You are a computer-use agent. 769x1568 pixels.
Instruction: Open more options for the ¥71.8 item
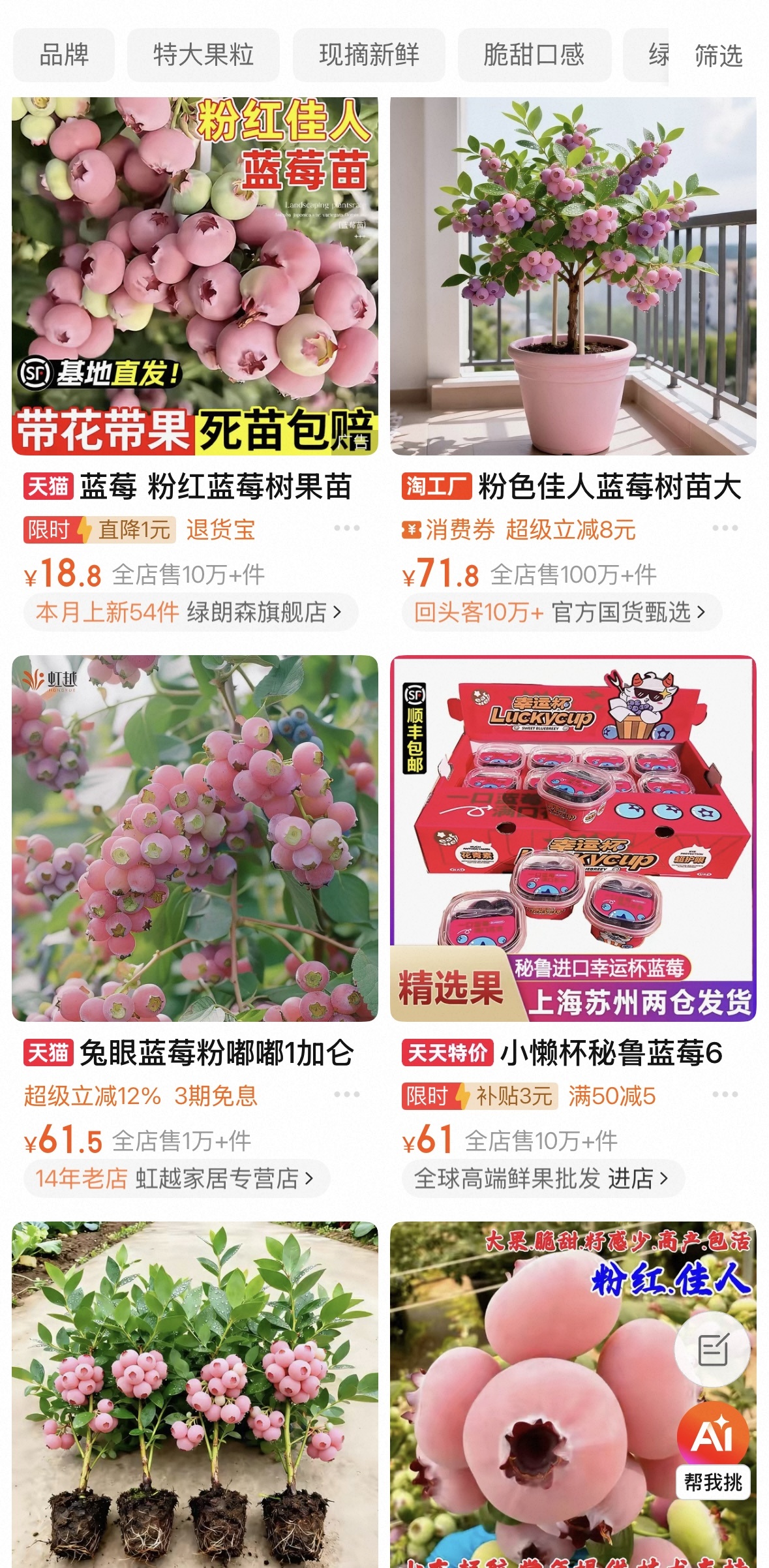pyautogui.click(x=725, y=528)
